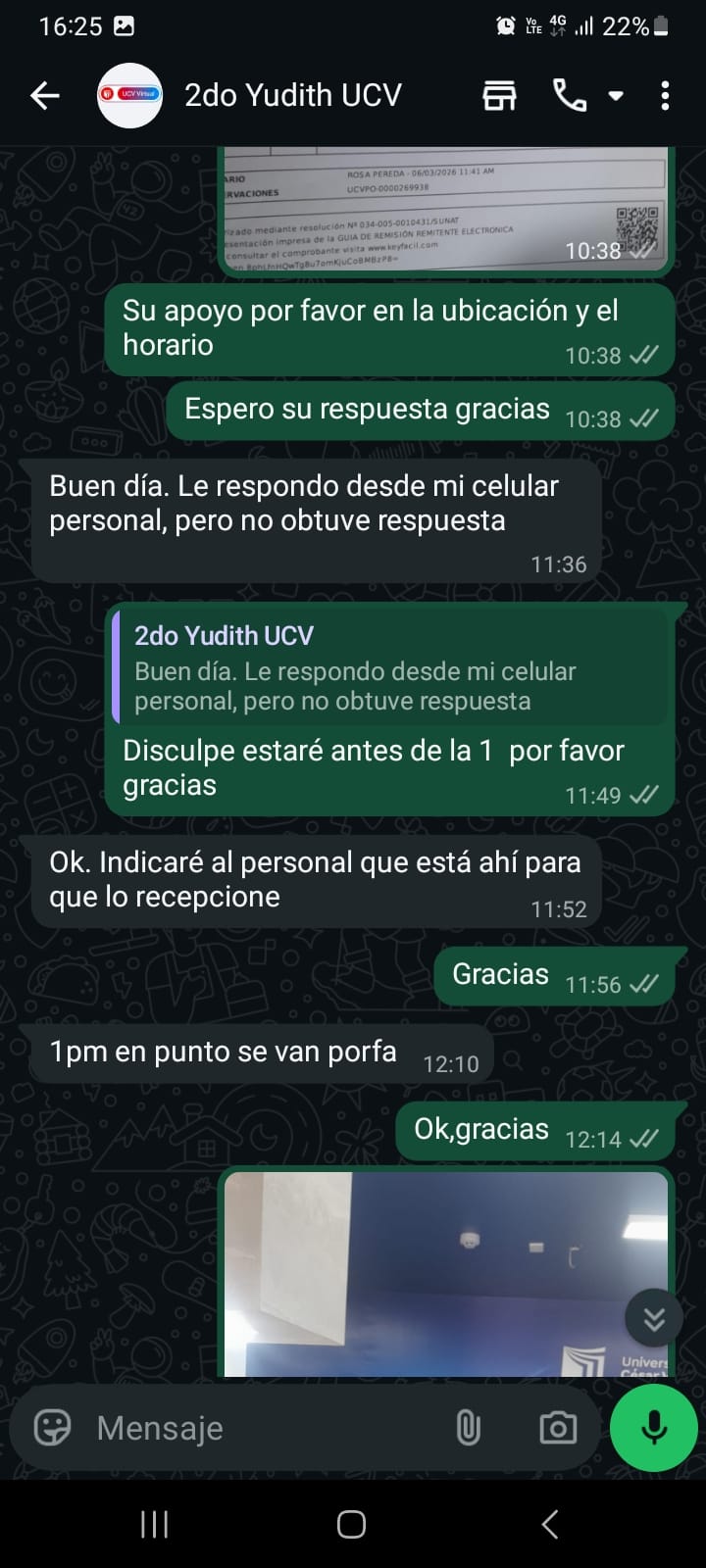This screenshot has width=706, height=1568.
Task: Open the emoji and sticker picker
Action: tap(53, 1428)
